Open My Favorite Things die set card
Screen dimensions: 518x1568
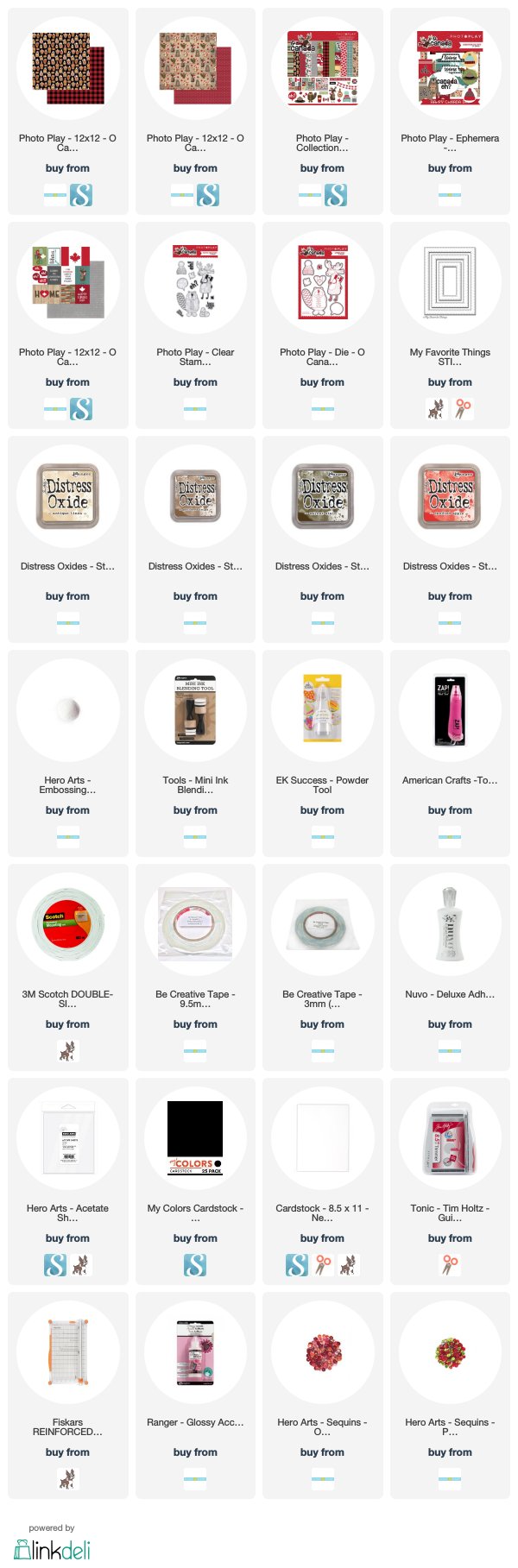450,282
